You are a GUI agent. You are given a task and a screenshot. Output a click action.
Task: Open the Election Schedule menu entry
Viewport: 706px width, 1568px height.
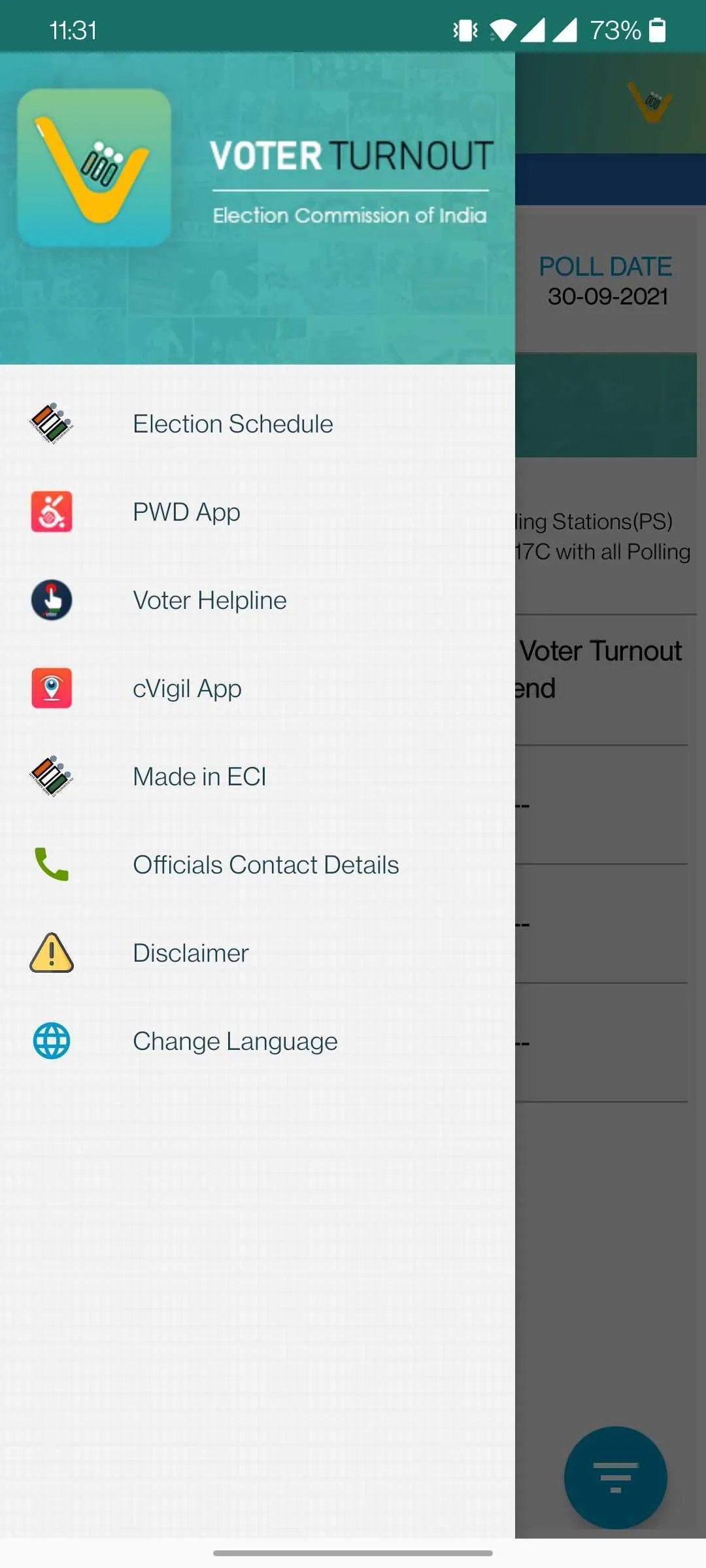click(233, 423)
